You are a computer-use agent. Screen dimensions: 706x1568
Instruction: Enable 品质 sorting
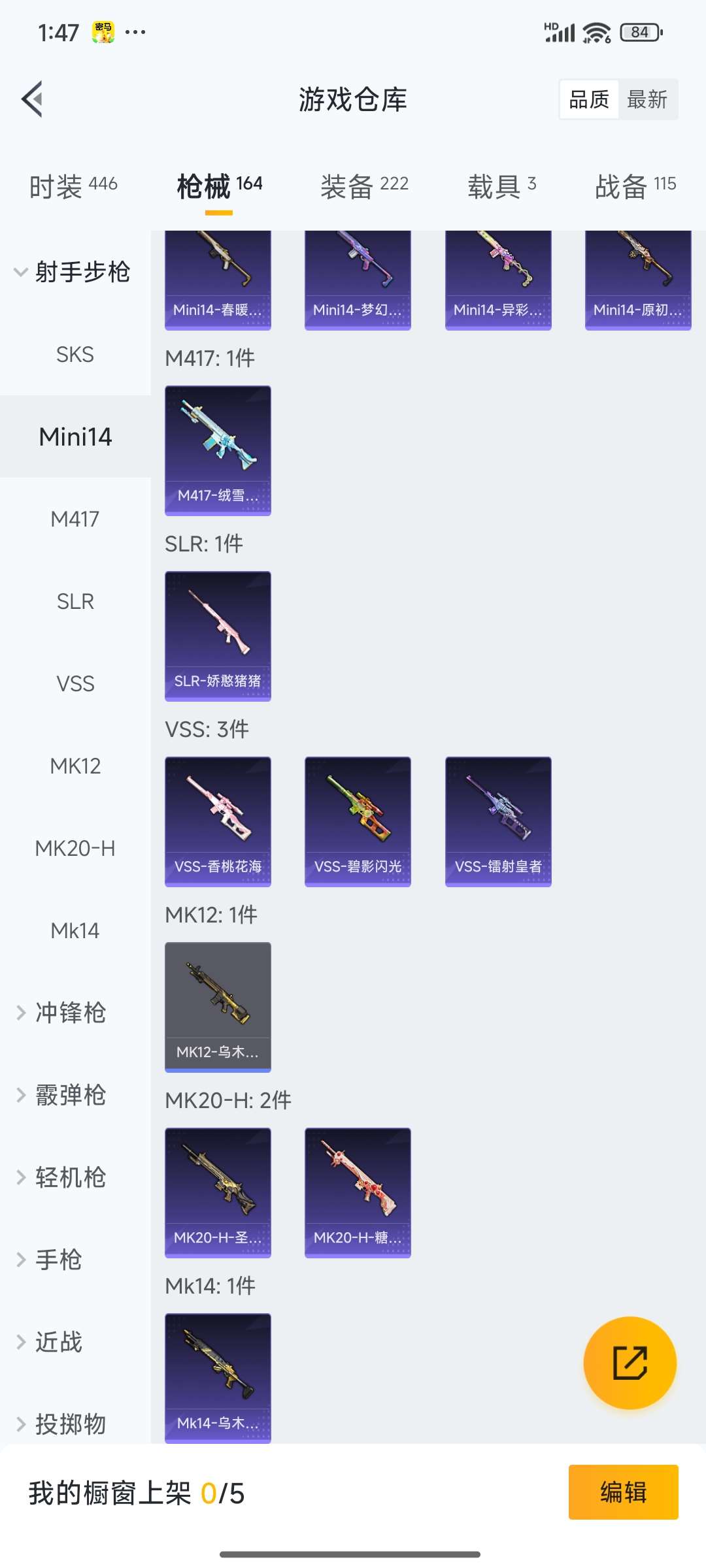click(588, 99)
